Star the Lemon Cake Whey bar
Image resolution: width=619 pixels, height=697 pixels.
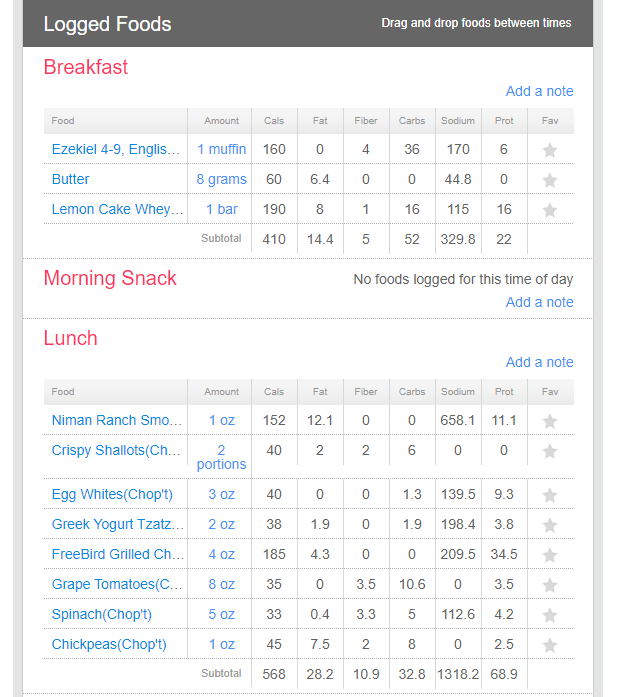point(549,210)
